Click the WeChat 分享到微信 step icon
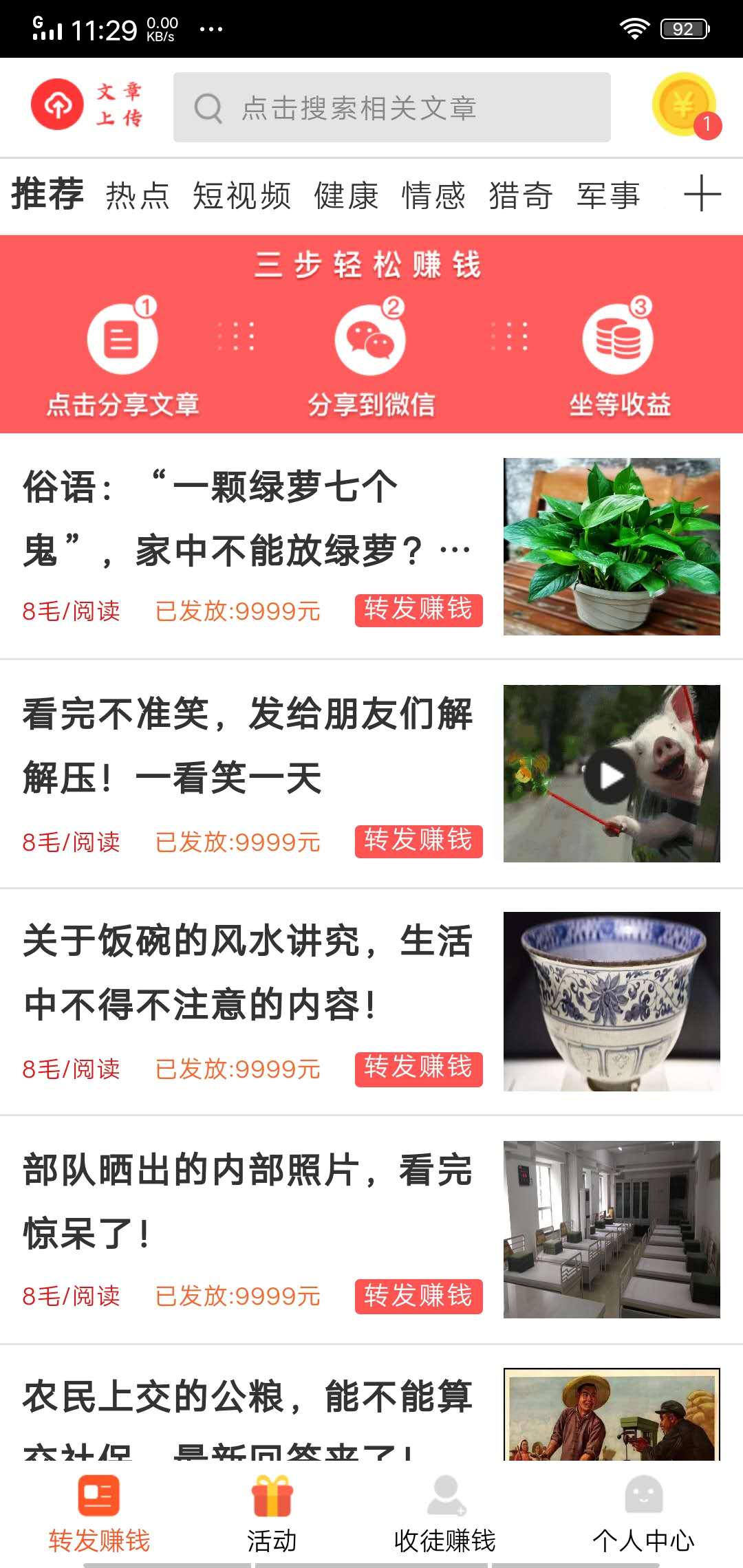This screenshot has height=1568, width=743. tap(369, 338)
